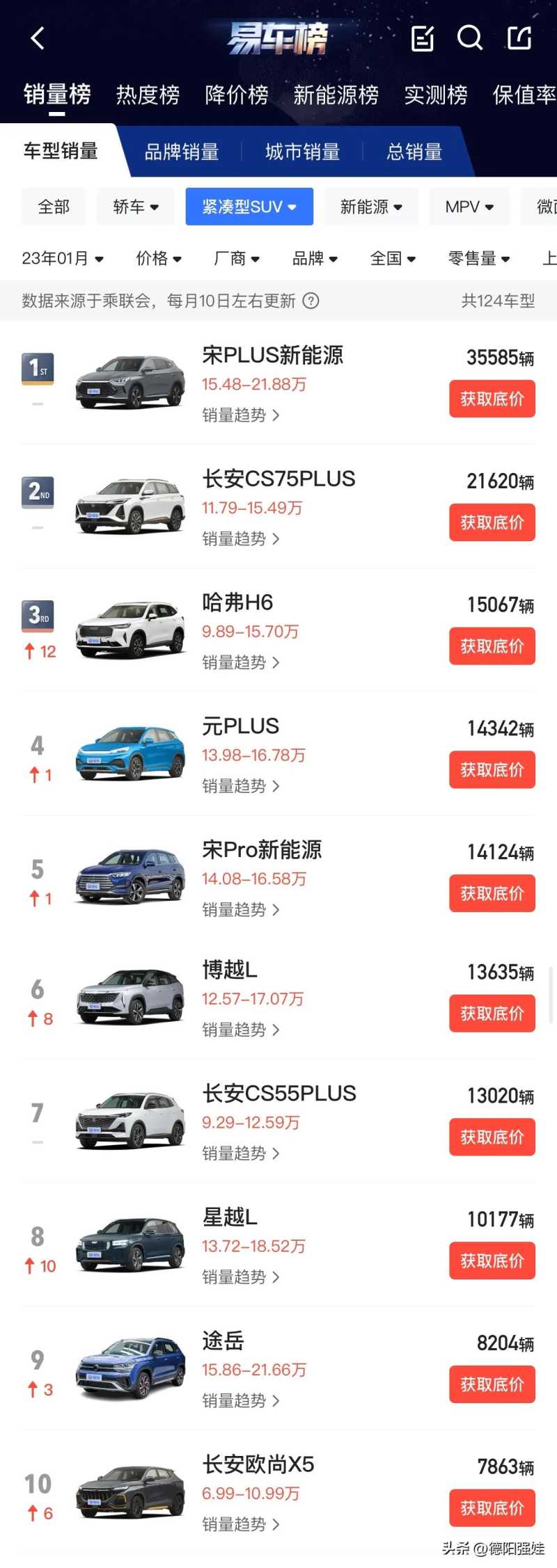This screenshot has height=1568, width=557.
Task: Open the 总销量 sub-tab
Action: [x=414, y=152]
